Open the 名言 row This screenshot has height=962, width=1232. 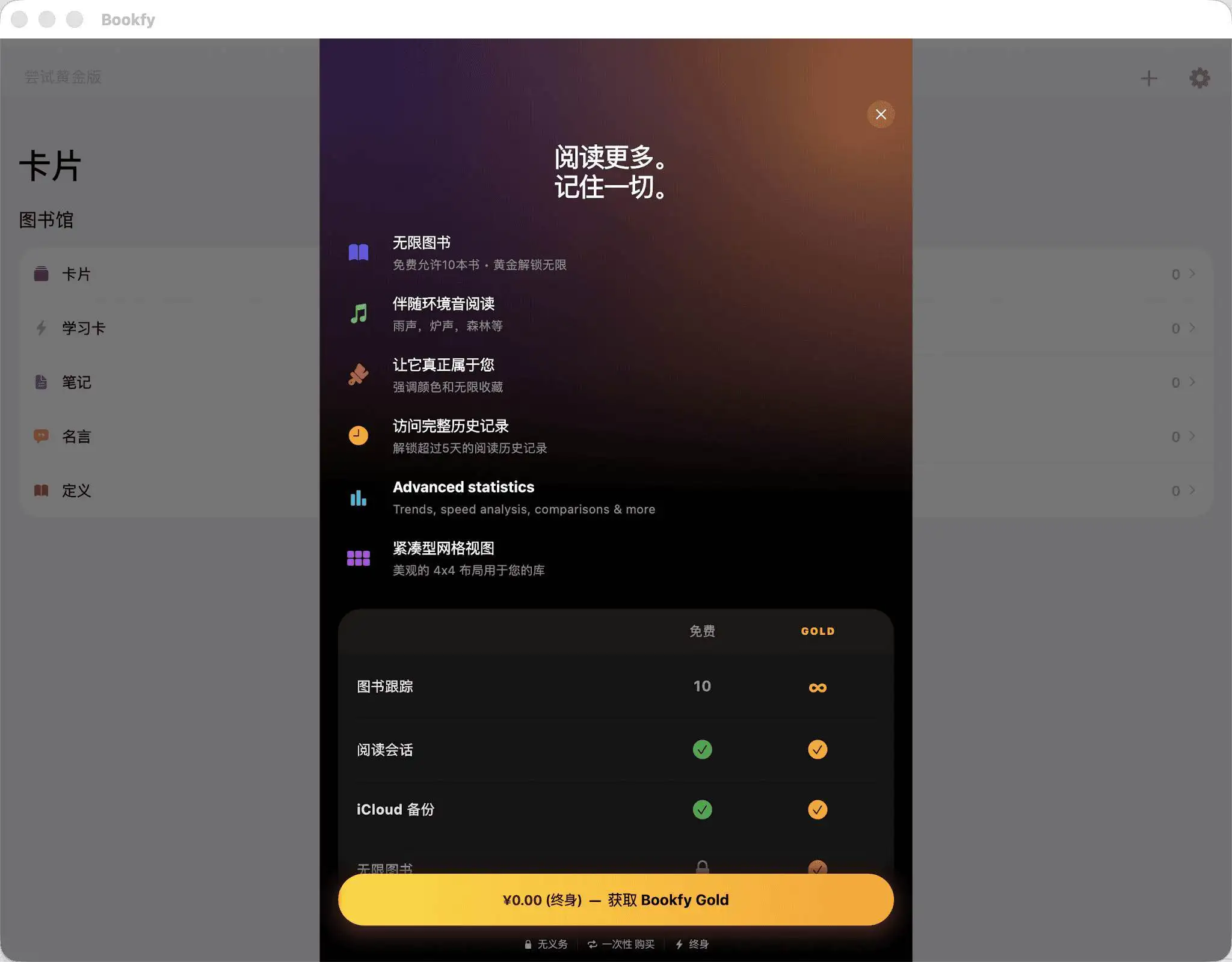(76, 437)
